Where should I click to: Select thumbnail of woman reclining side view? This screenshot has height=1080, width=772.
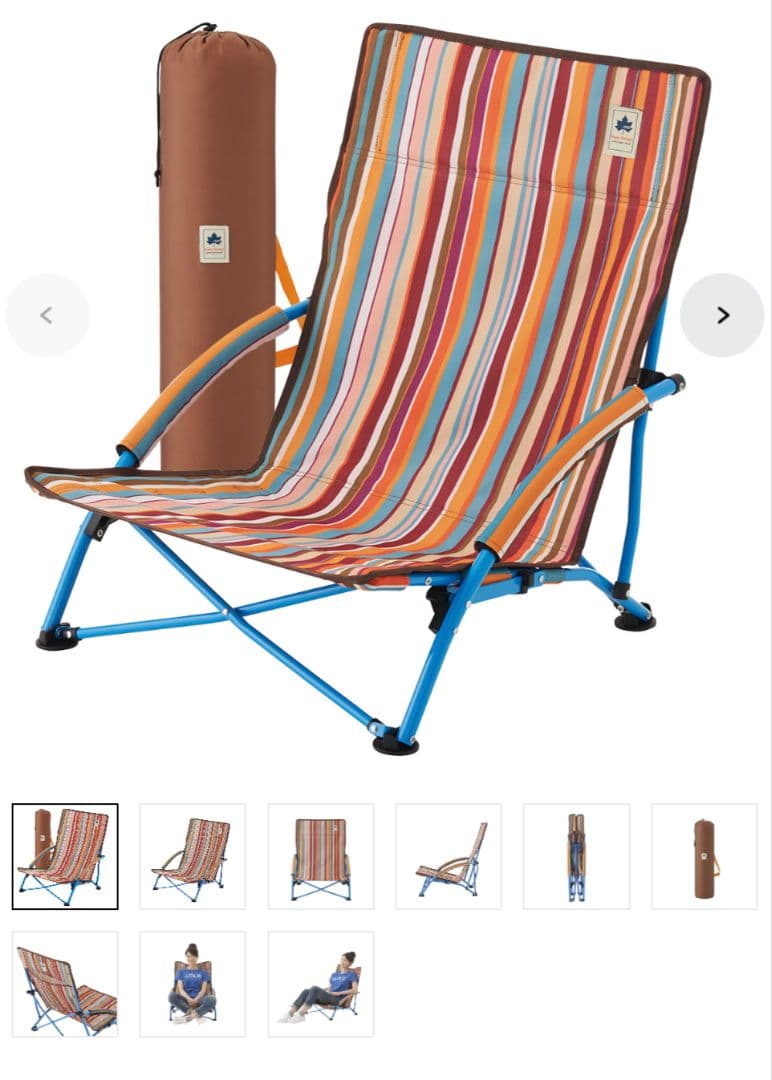tap(320, 984)
